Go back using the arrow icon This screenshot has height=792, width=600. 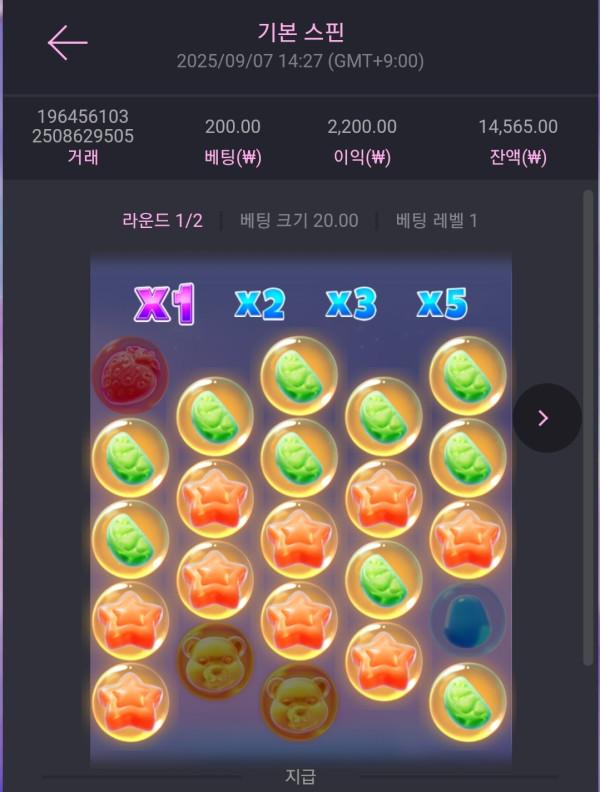click(67, 43)
